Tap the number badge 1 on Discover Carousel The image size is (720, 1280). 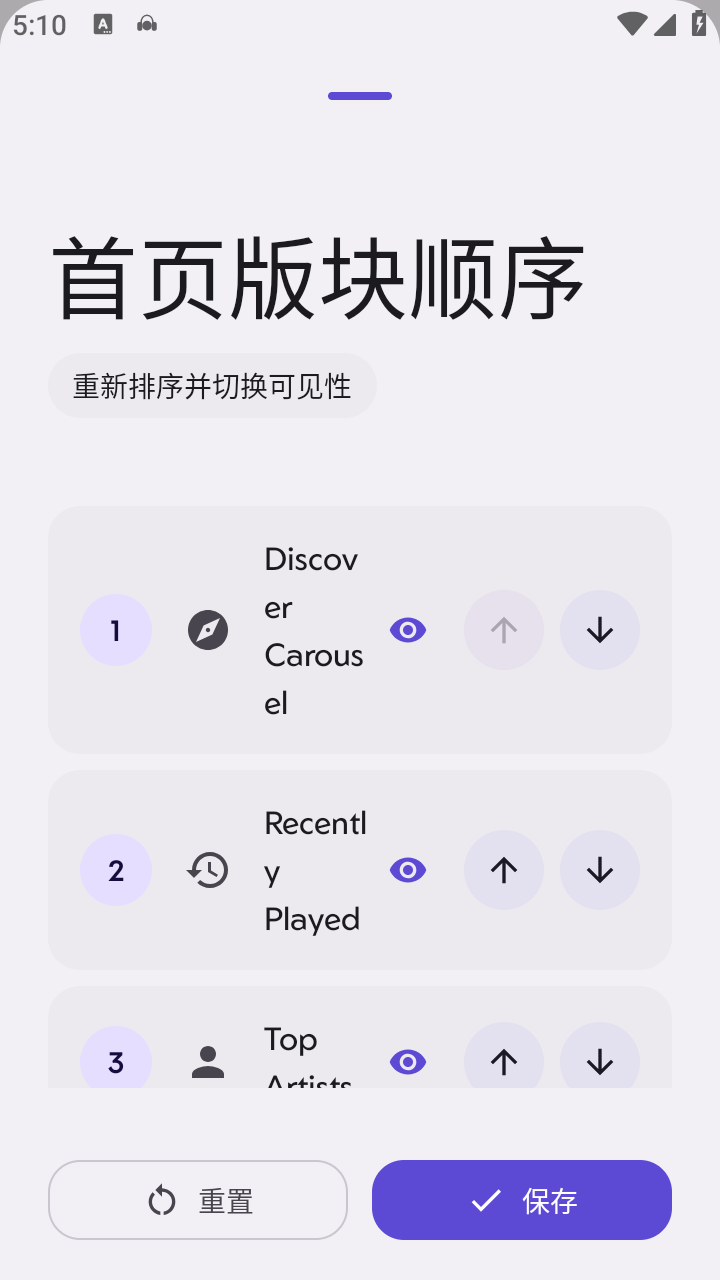pos(116,630)
